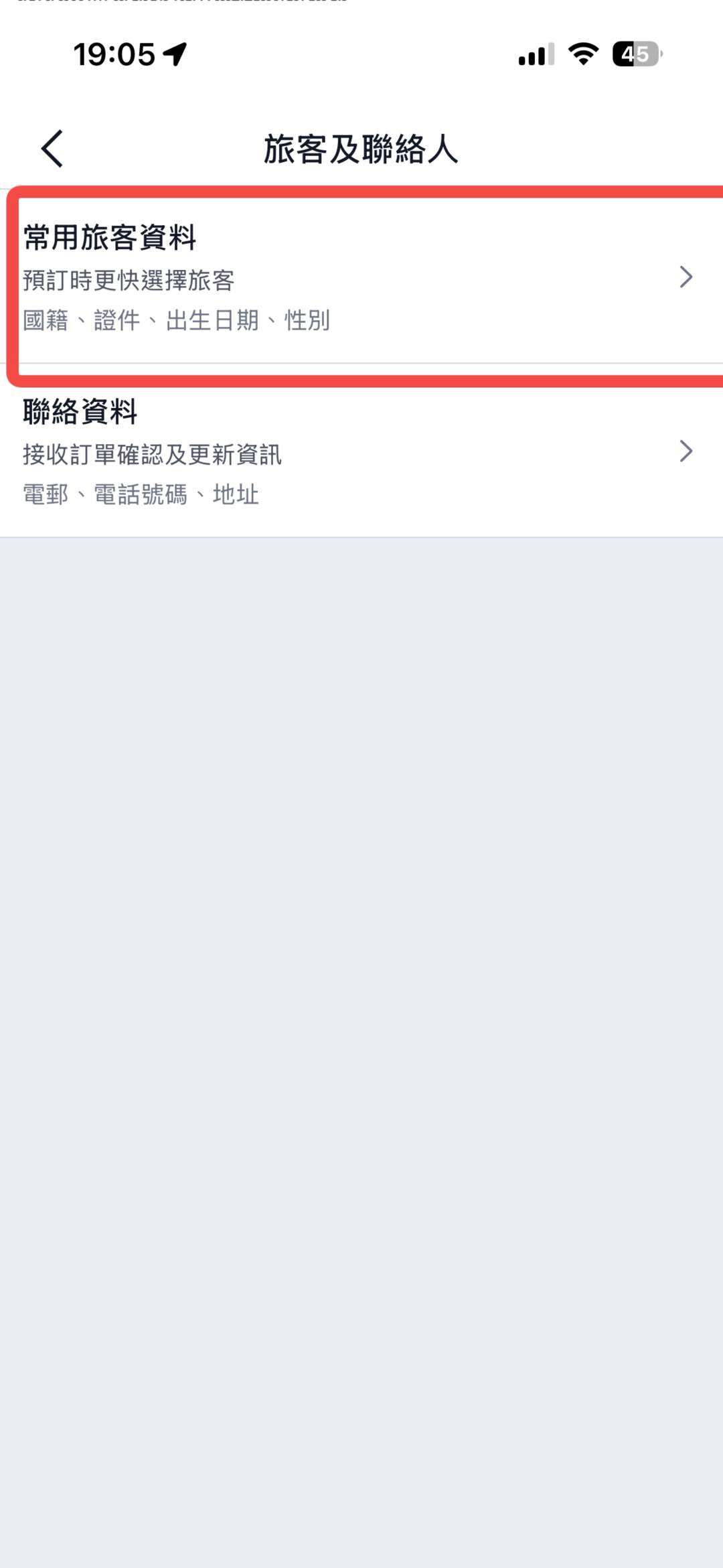Tap the chevron next to 聯絡資料

pos(687,452)
